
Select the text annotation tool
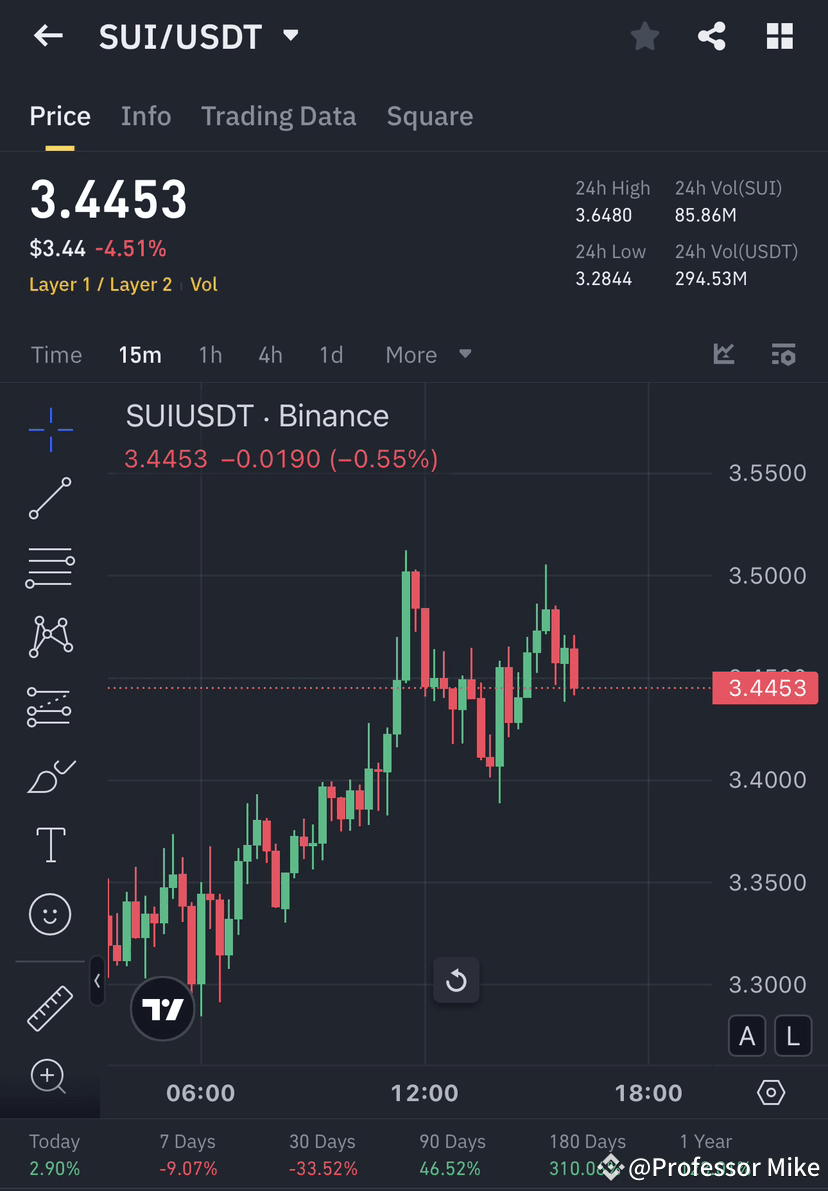(x=49, y=844)
